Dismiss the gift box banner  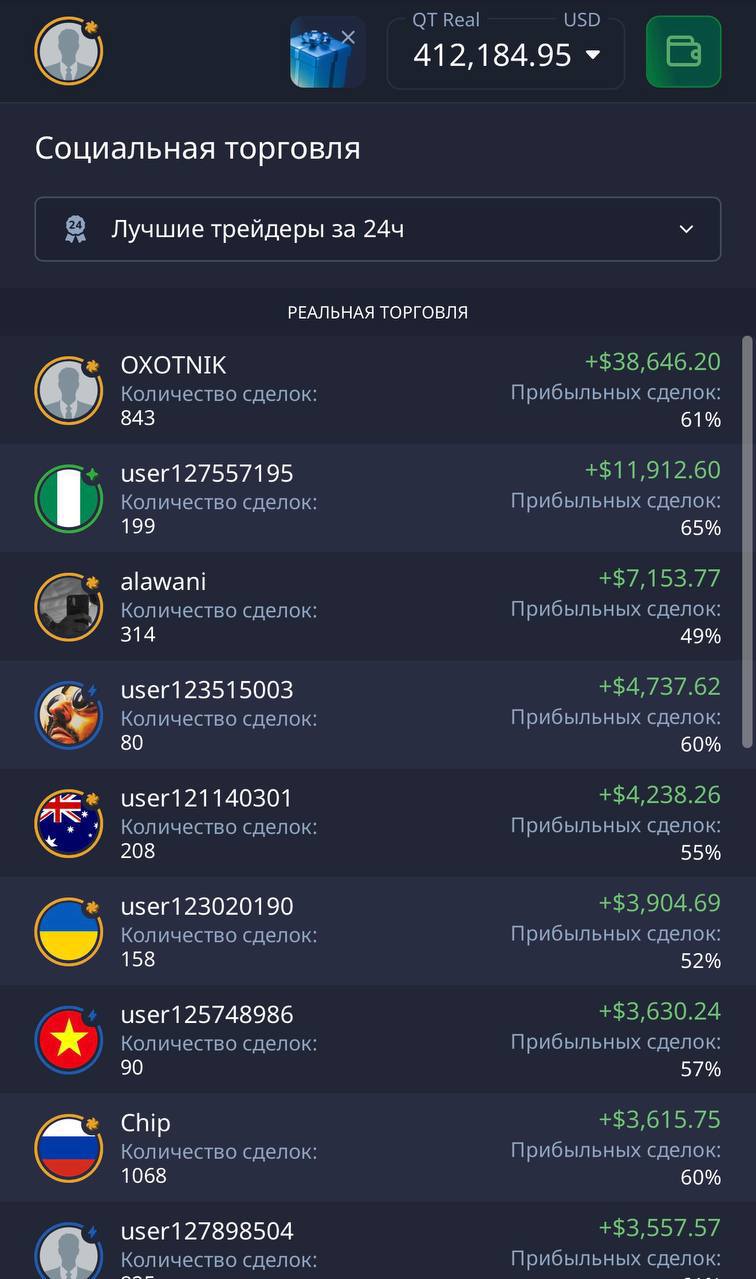348,38
